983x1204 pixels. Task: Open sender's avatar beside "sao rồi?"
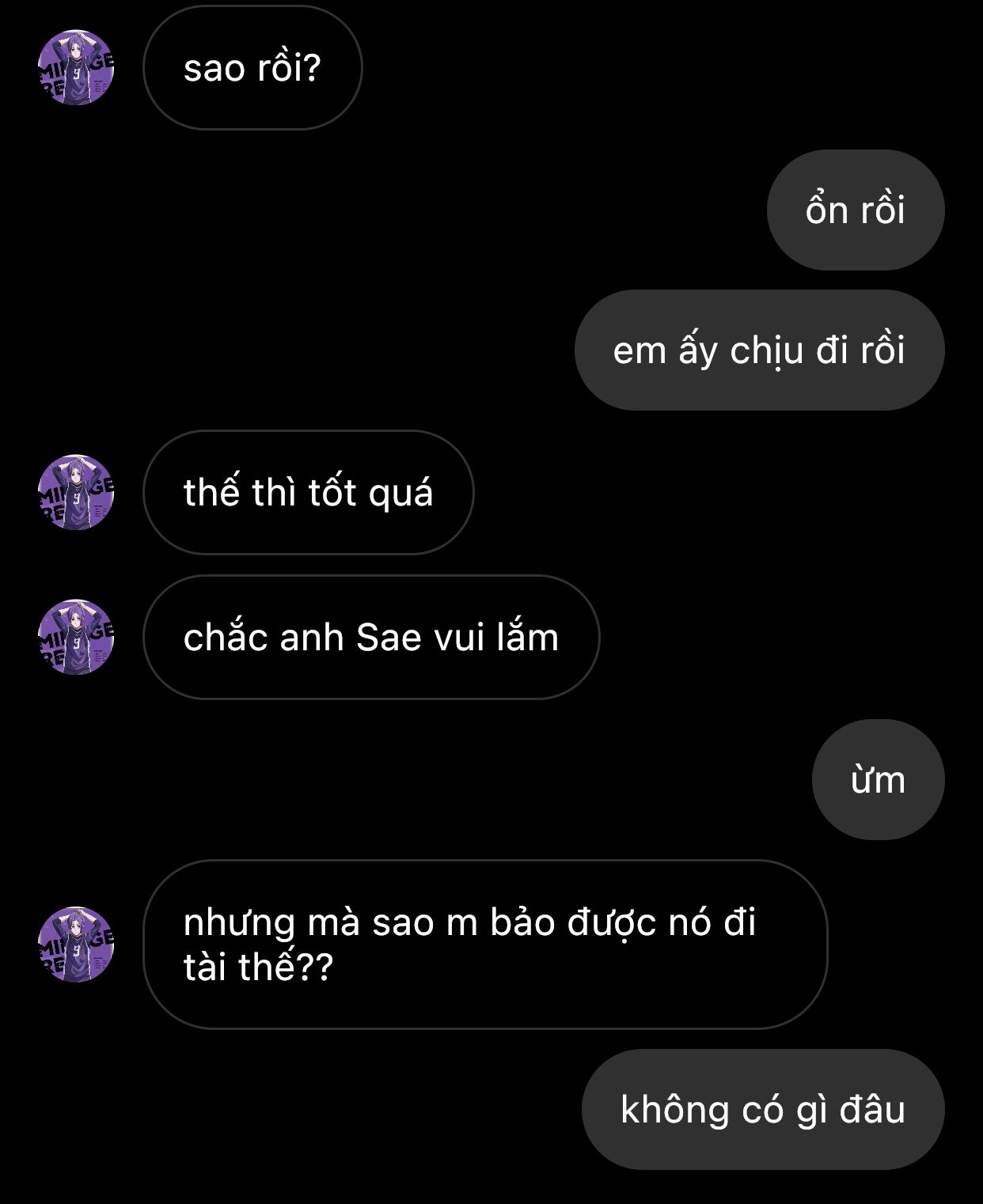tap(76, 68)
